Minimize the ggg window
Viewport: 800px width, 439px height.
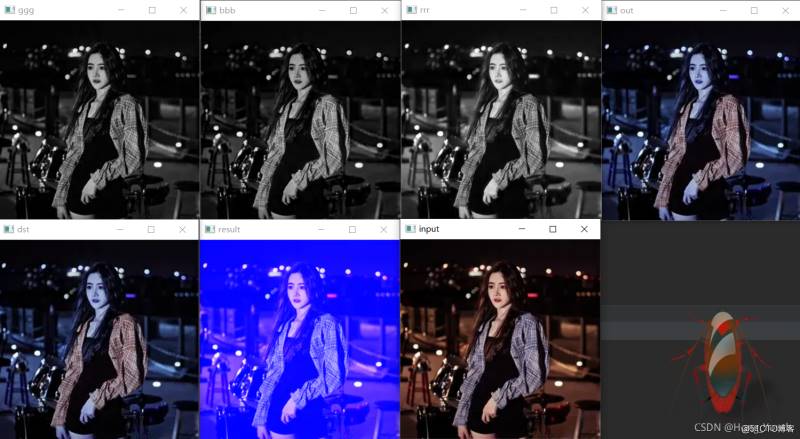click(x=121, y=10)
